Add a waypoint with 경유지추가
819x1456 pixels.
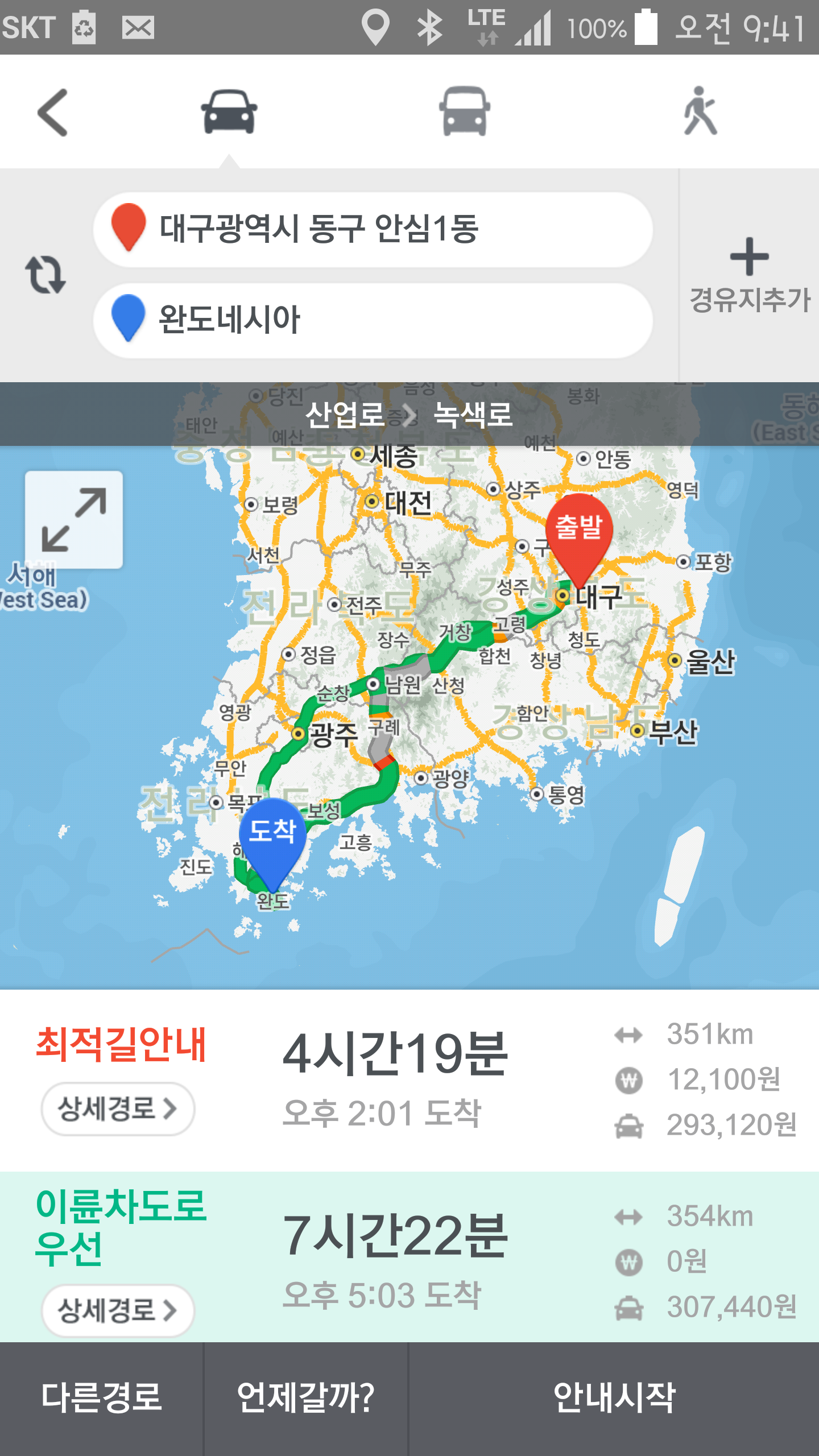(749, 276)
